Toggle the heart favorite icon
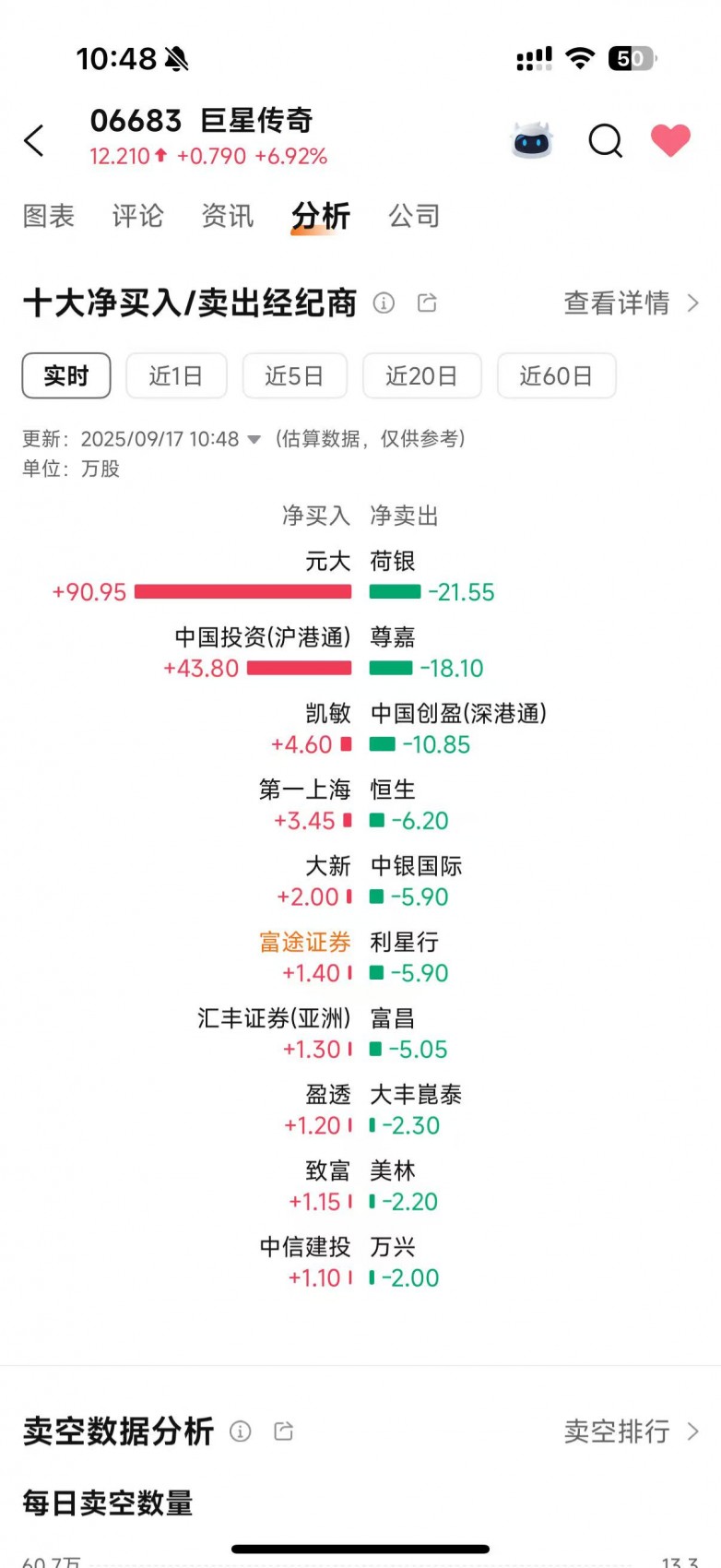721x1568 pixels. coord(670,140)
